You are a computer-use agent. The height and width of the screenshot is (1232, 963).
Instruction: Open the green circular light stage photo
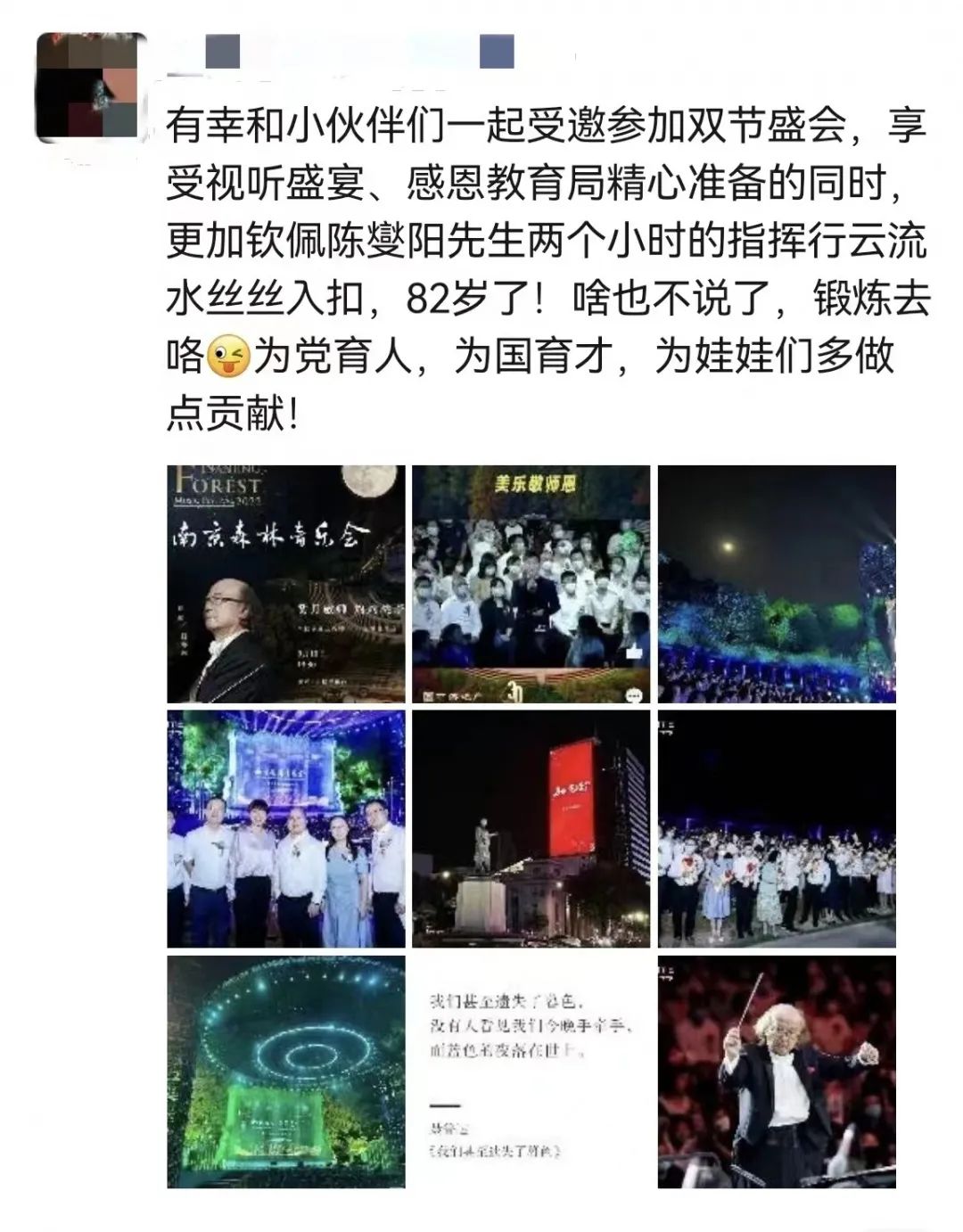click(285, 1072)
